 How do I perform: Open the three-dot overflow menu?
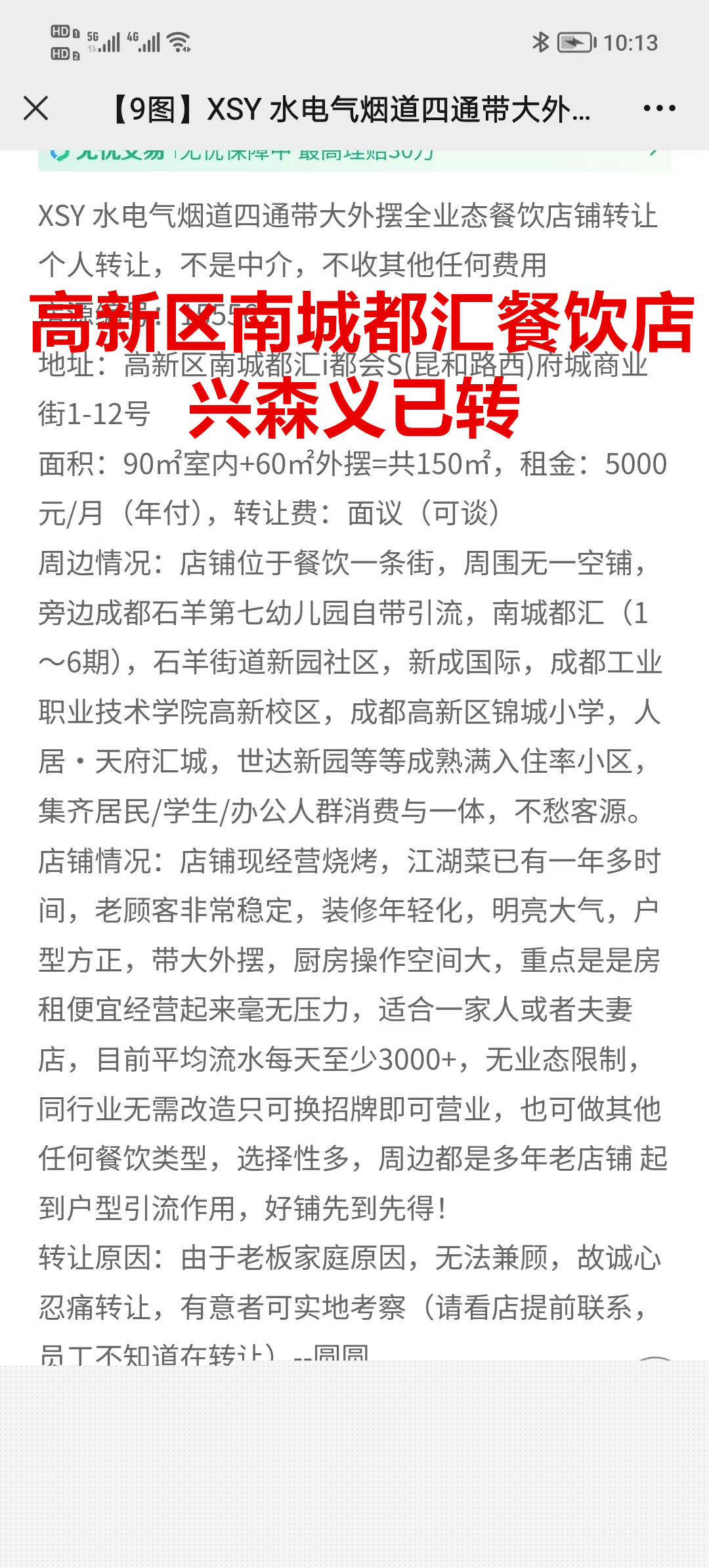click(659, 108)
